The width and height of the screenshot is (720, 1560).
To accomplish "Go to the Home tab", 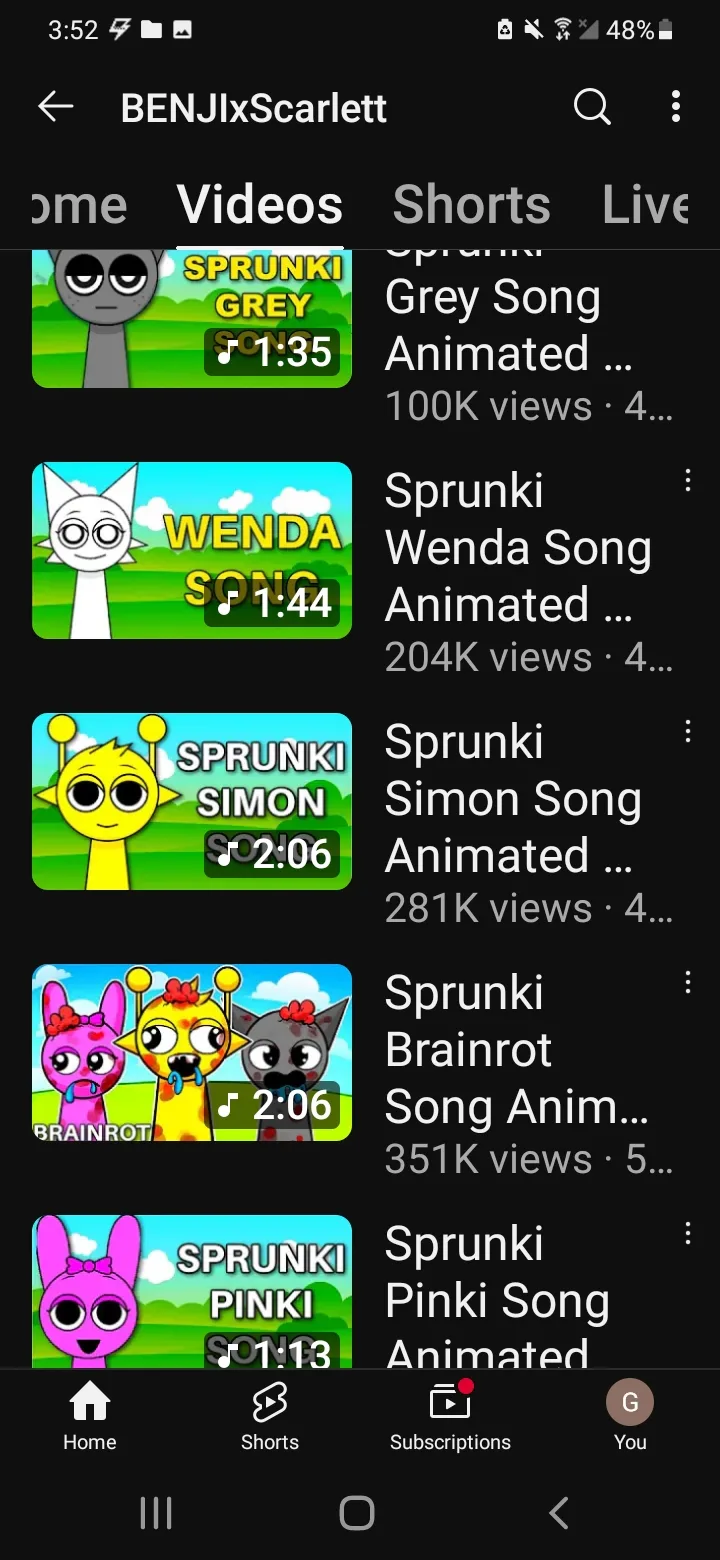I will tap(90, 1416).
